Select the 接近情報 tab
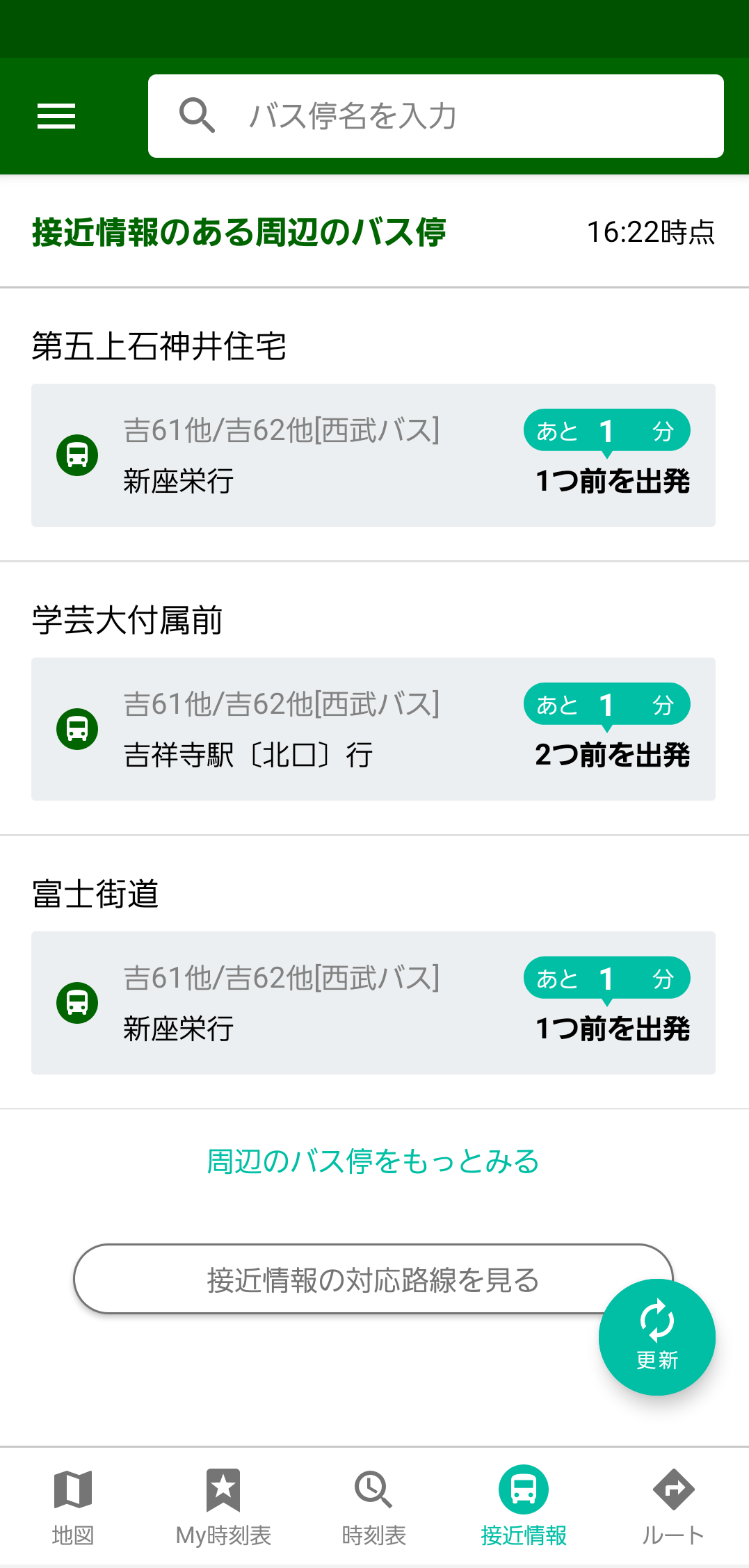The width and height of the screenshot is (749, 1568). coord(524,1506)
